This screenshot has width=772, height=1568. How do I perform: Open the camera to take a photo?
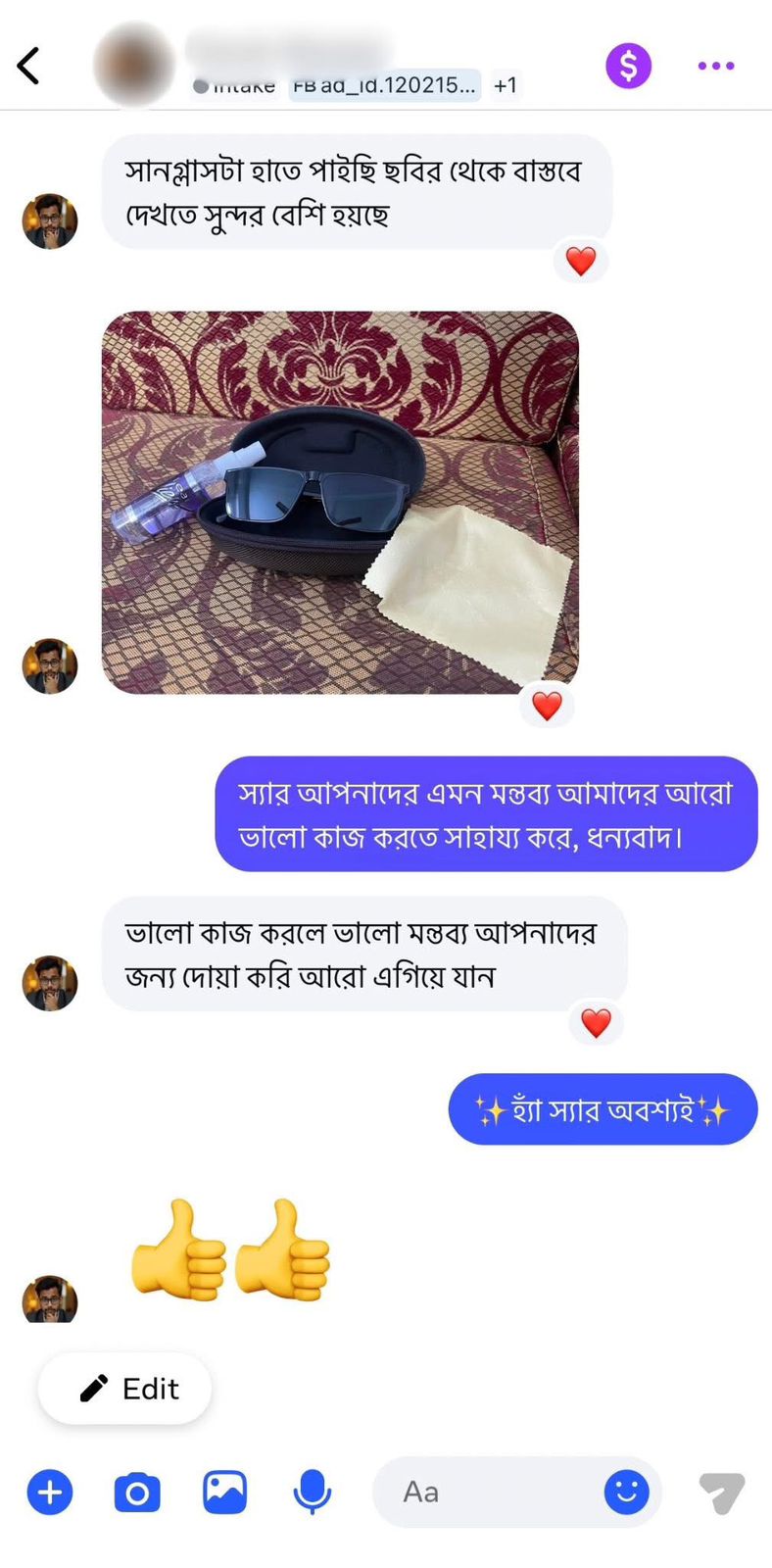137,1493
